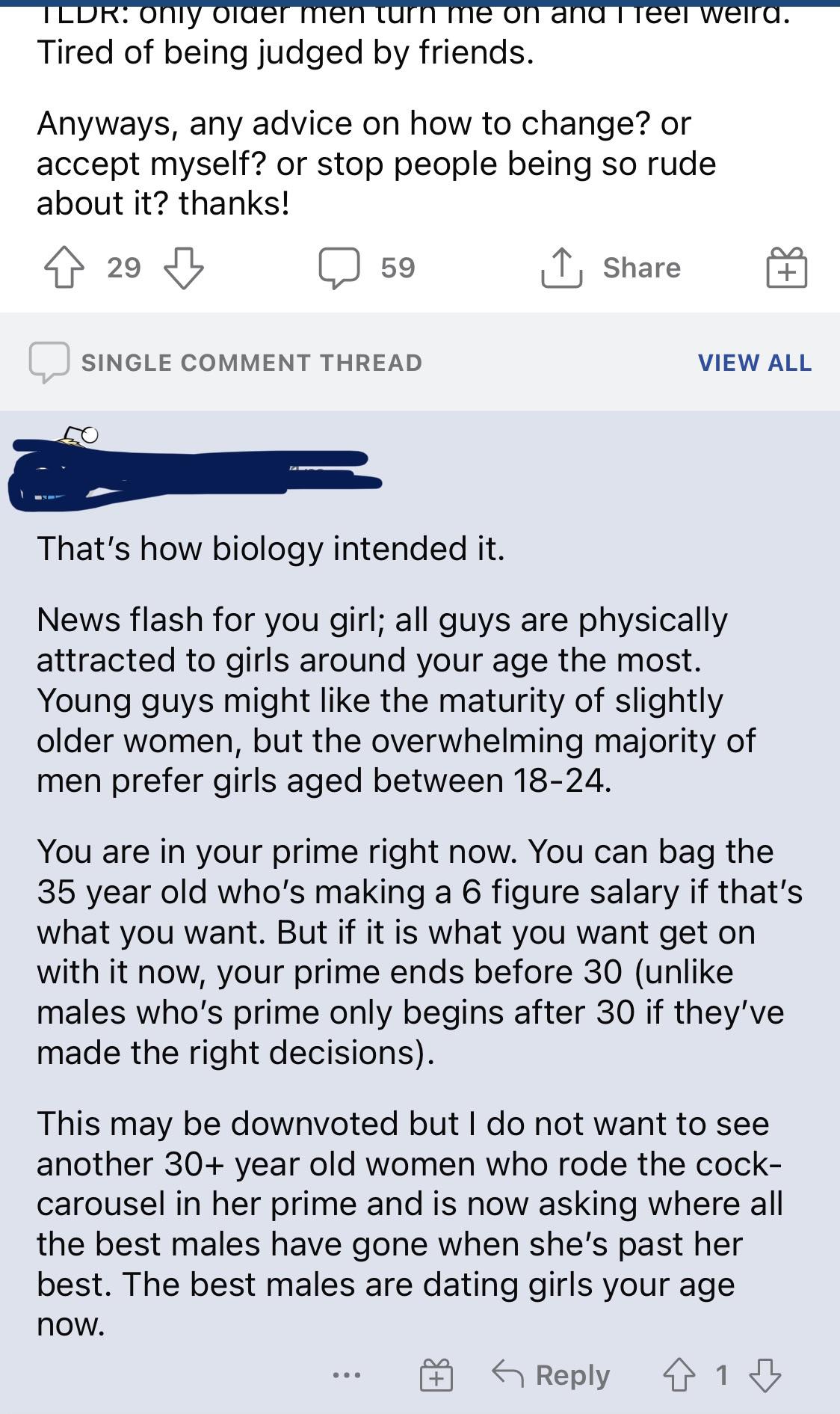Viewport: 840px width, 1414px height.
Task: Upvote the comment about biology
Action: click(679, 1374)
